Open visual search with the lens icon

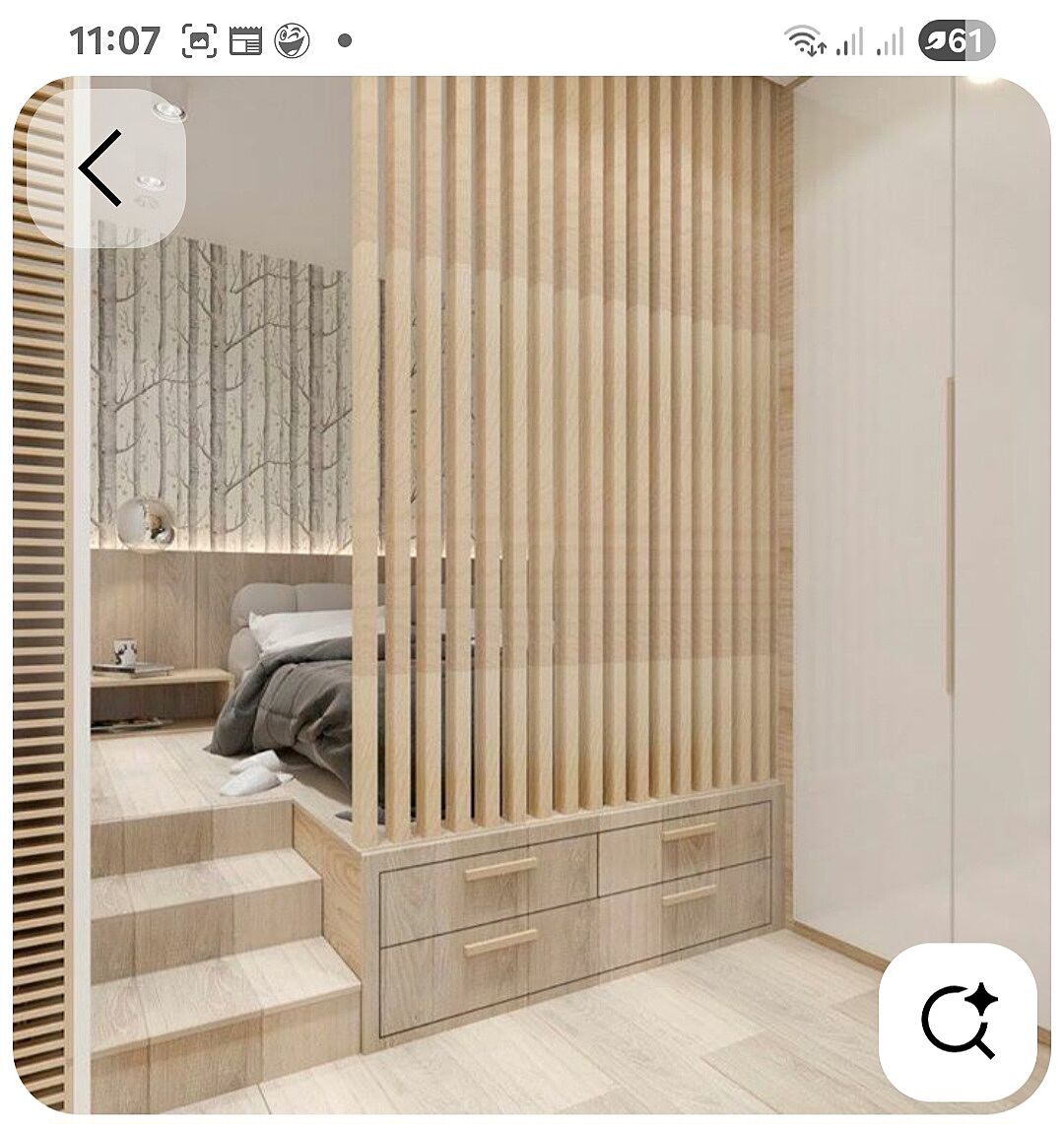(x=958, y=1022)
